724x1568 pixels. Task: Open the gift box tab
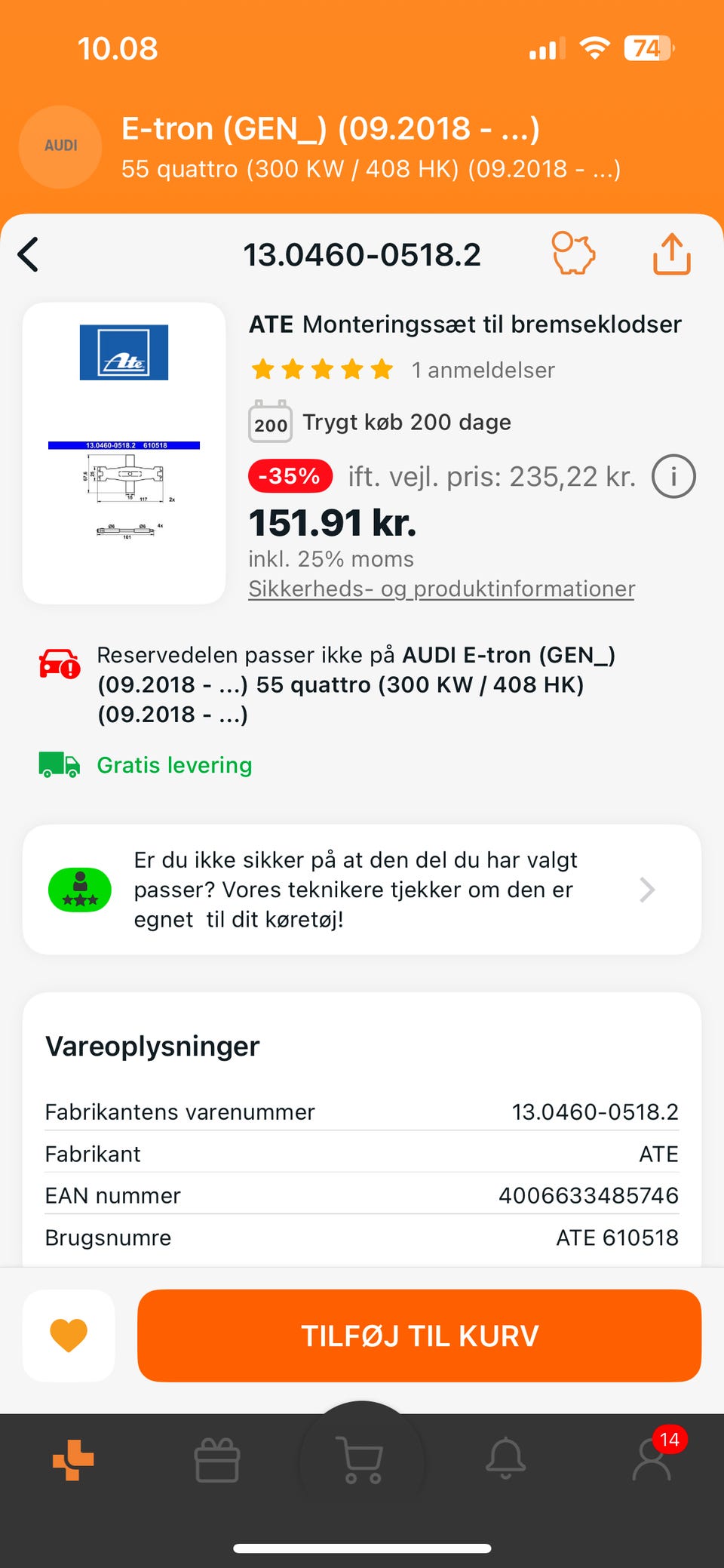[x=217, y=1460]
